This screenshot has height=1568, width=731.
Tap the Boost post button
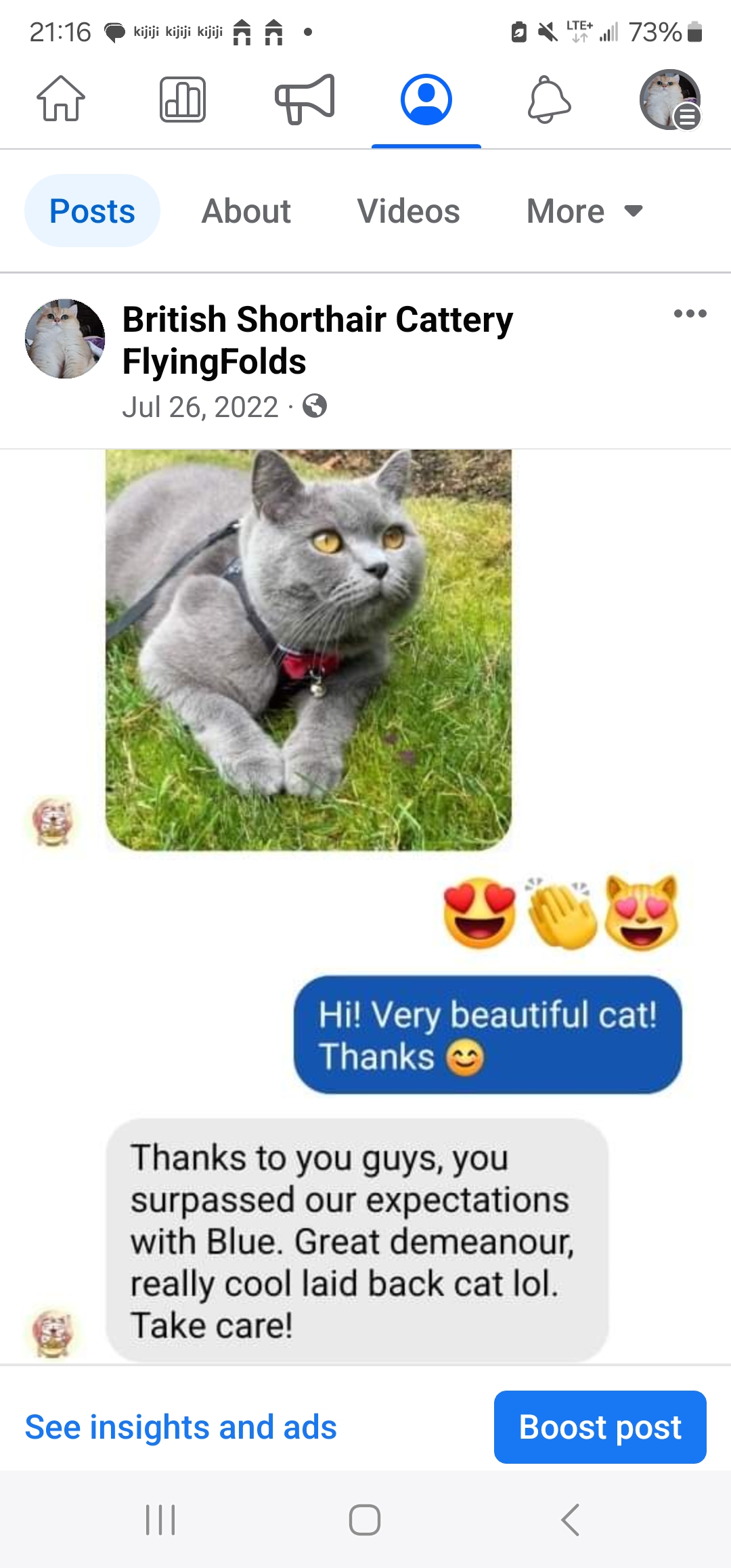pyautogui.click(x=600, y=1427)
